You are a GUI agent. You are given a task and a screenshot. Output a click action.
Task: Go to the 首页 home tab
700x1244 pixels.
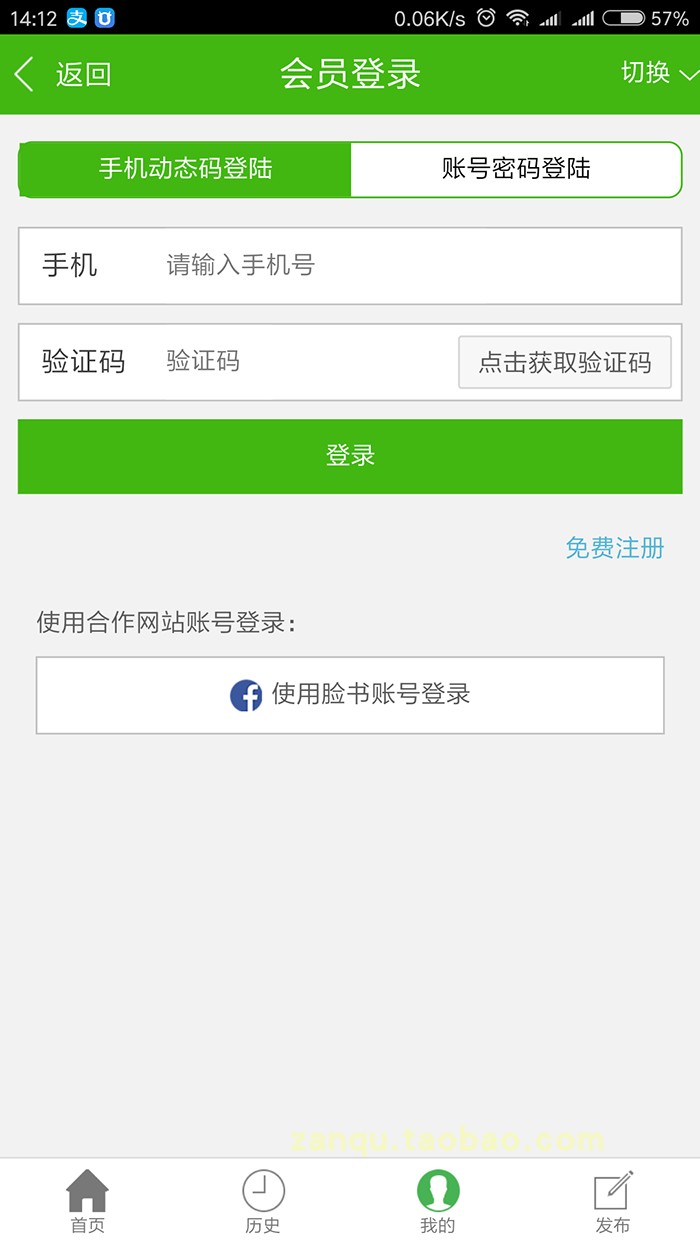coord(87,1201)
